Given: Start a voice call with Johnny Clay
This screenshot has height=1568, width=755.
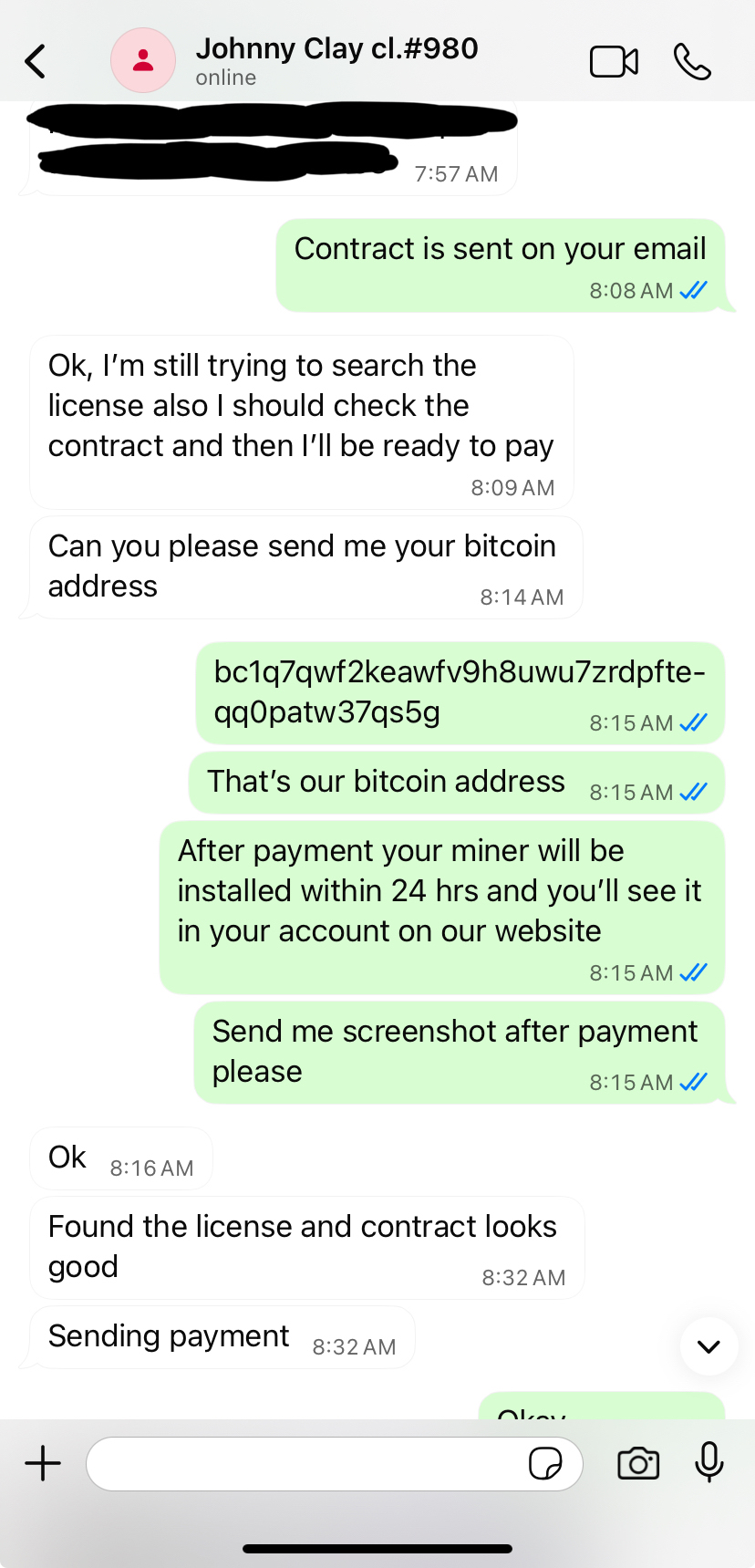Looking at the screenshot, I should tap(692, 62).
